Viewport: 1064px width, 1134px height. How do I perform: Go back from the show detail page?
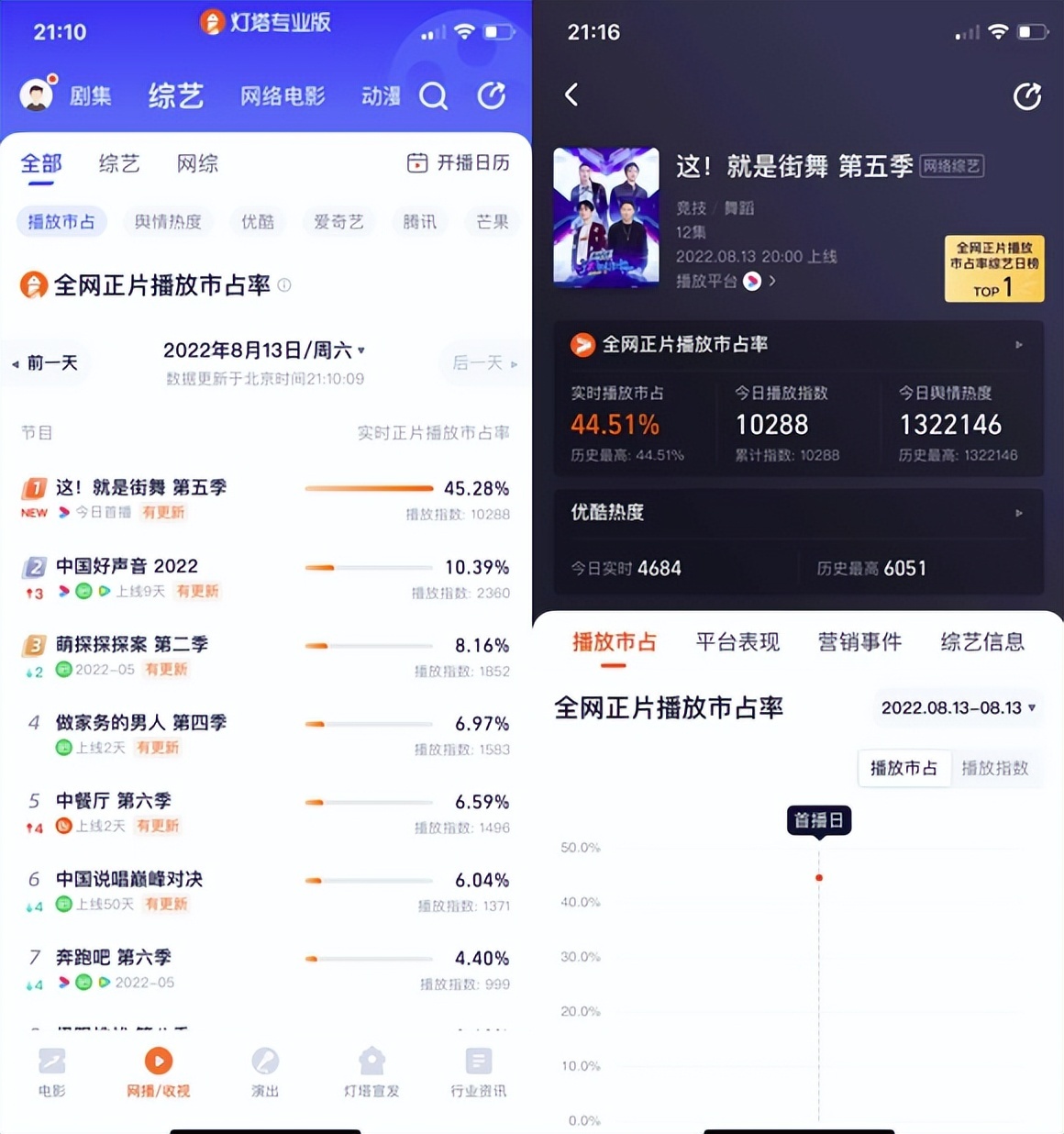[x=571, y=94]
